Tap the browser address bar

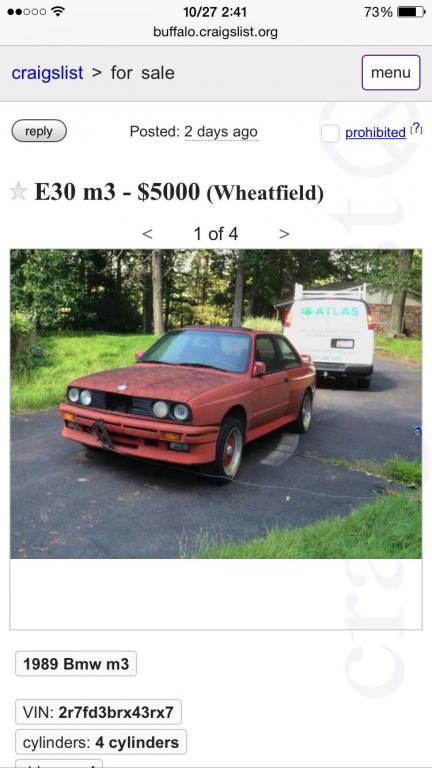tap(216, 32)
